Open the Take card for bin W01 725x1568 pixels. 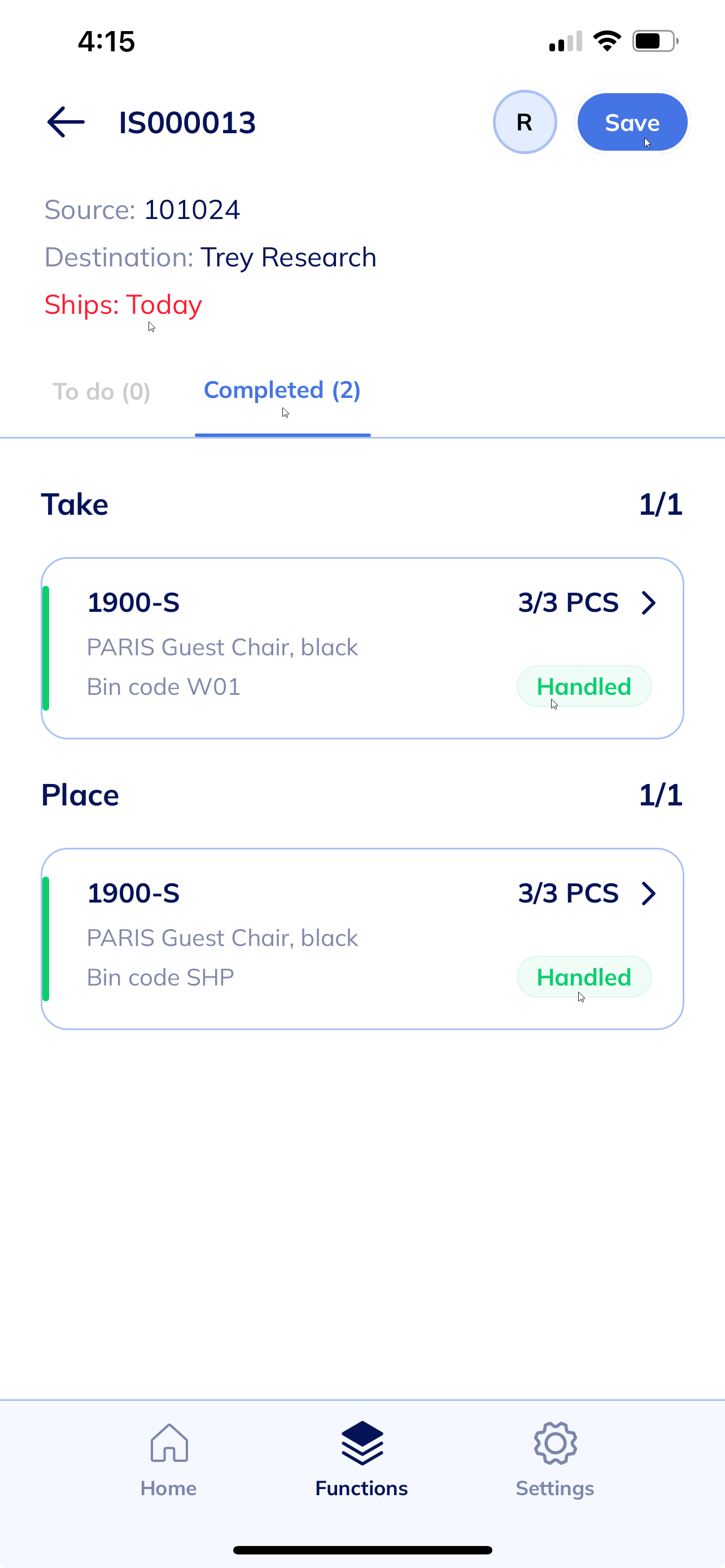click(x=362, y=649)
